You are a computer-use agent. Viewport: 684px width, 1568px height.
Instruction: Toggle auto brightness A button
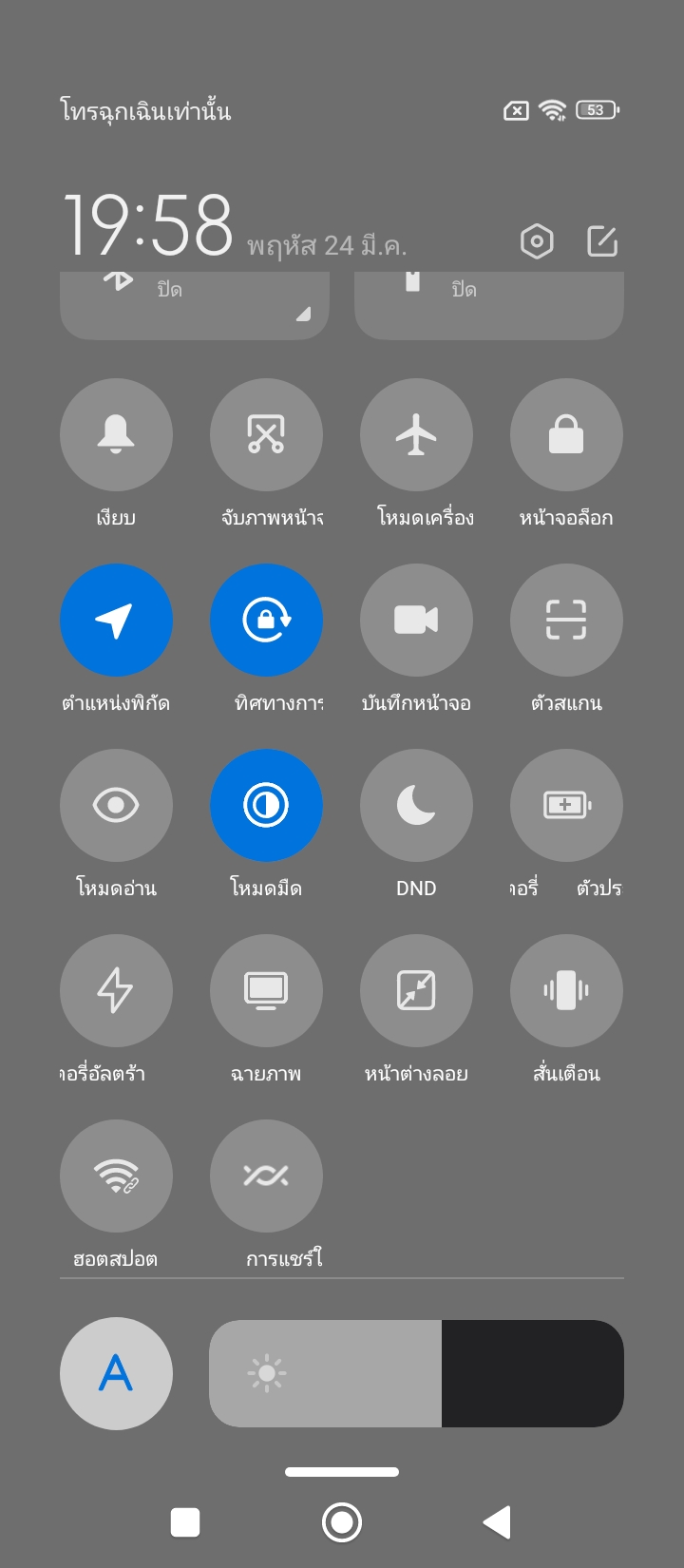(x=116, y=1373)
